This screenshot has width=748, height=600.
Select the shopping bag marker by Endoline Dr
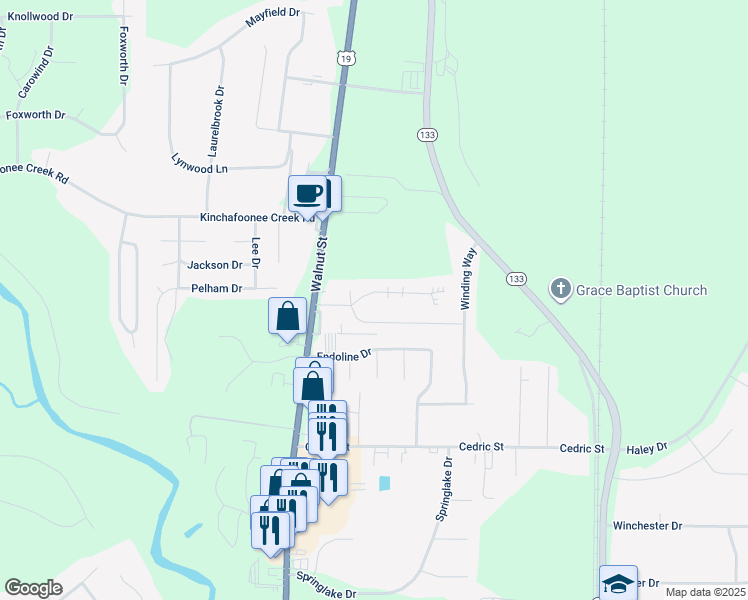313,385
